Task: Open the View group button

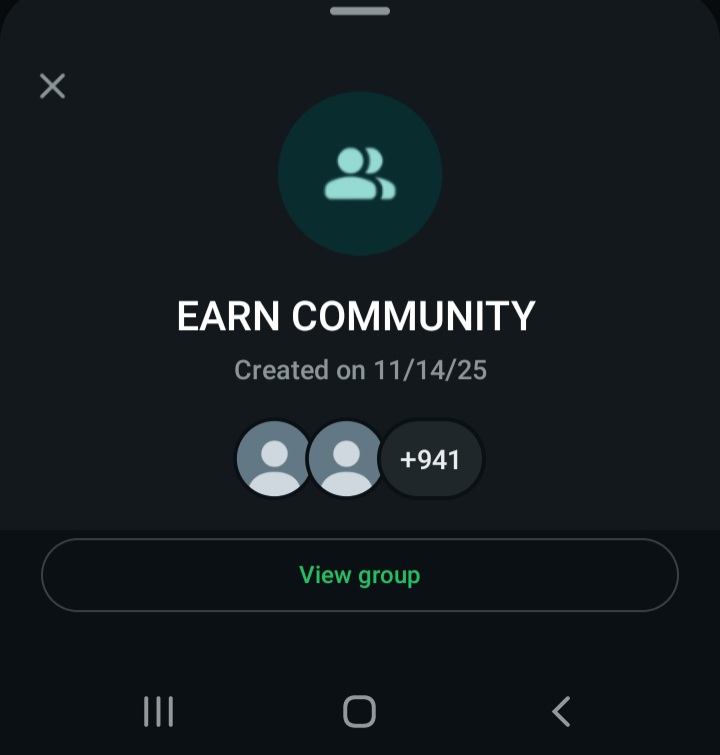Action: coord(359,575)
